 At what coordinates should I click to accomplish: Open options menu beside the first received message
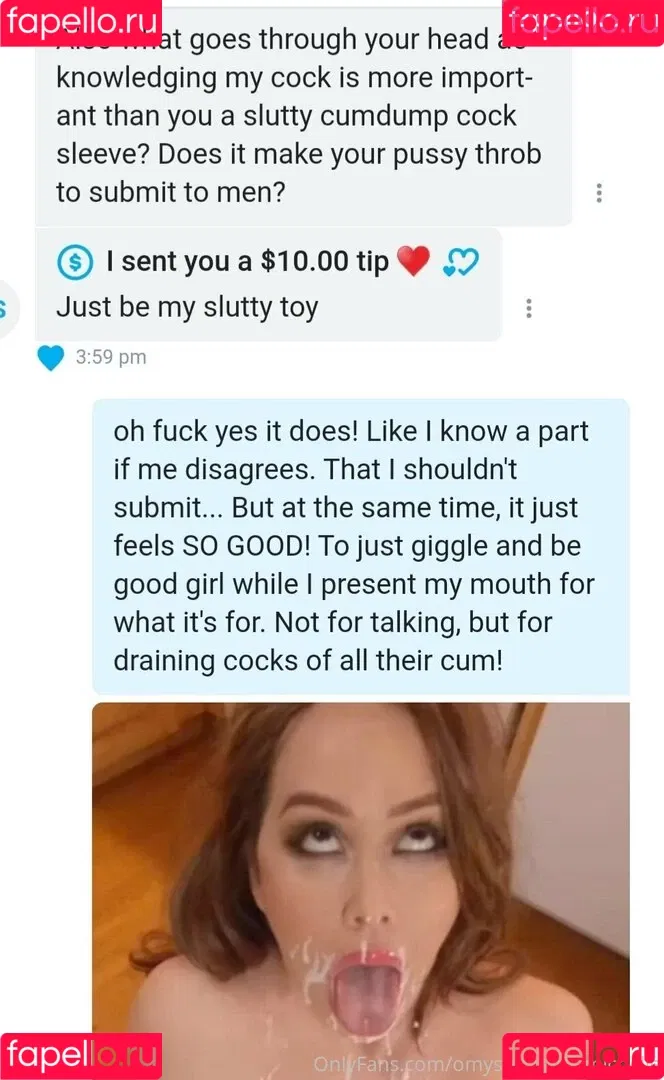598,193
